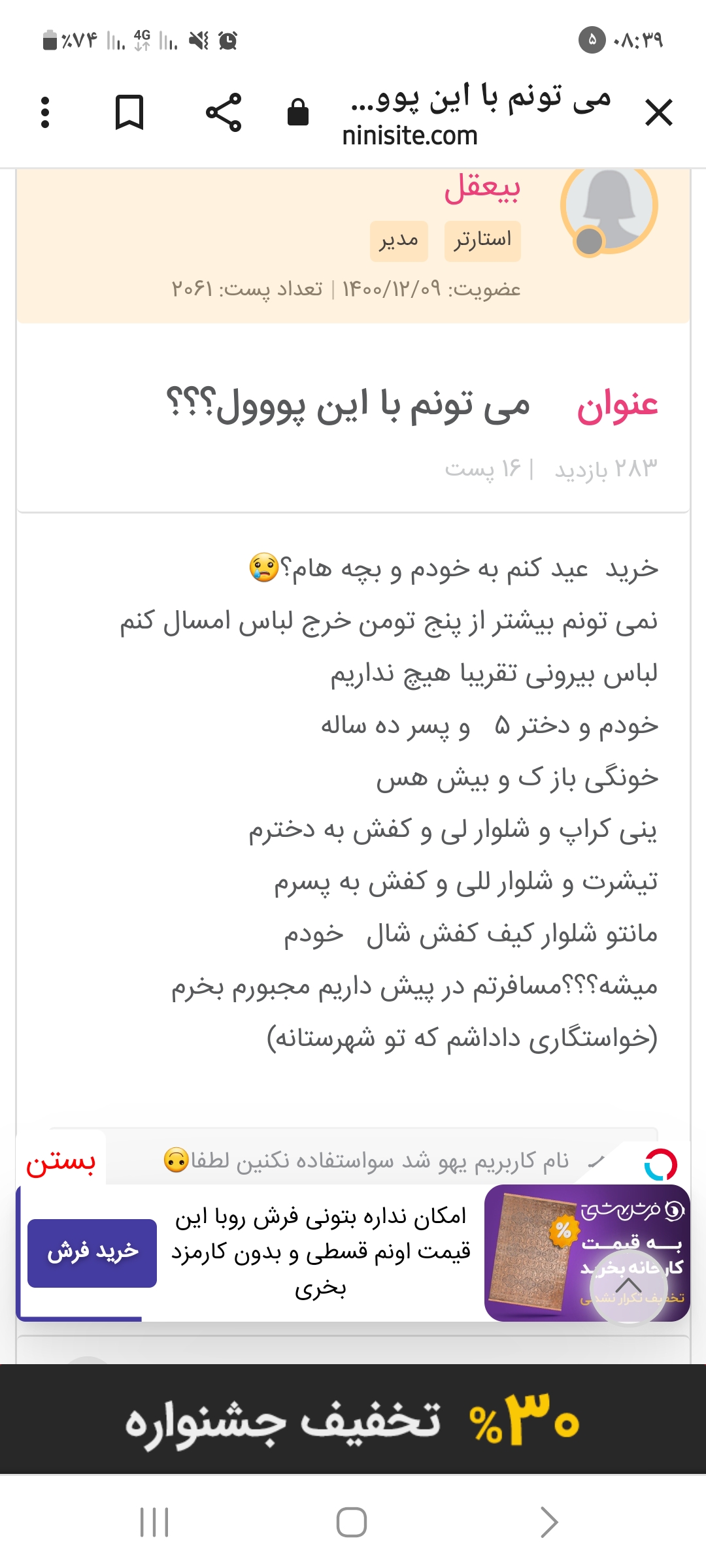The image size is (706, 1568).
Task: Share this ninisite page
Action: (224, 113)
